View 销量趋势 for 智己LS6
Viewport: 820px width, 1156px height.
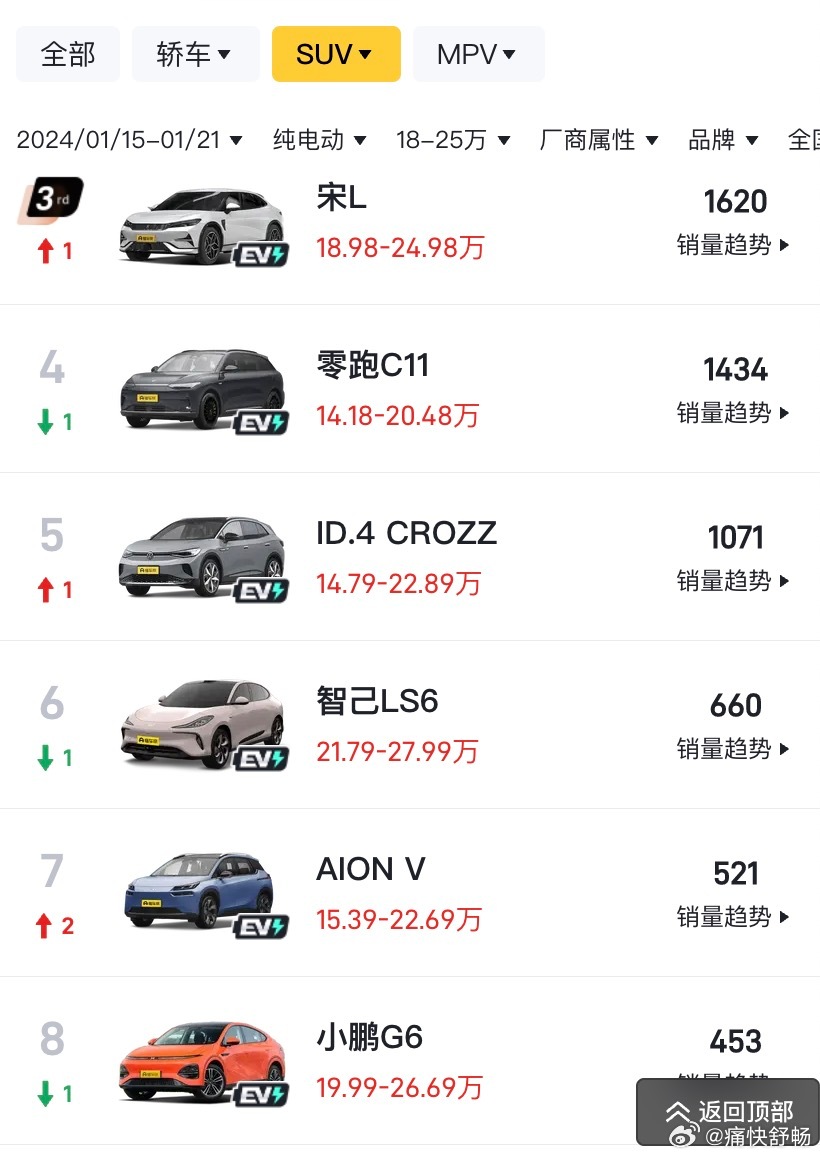(734, 749)
